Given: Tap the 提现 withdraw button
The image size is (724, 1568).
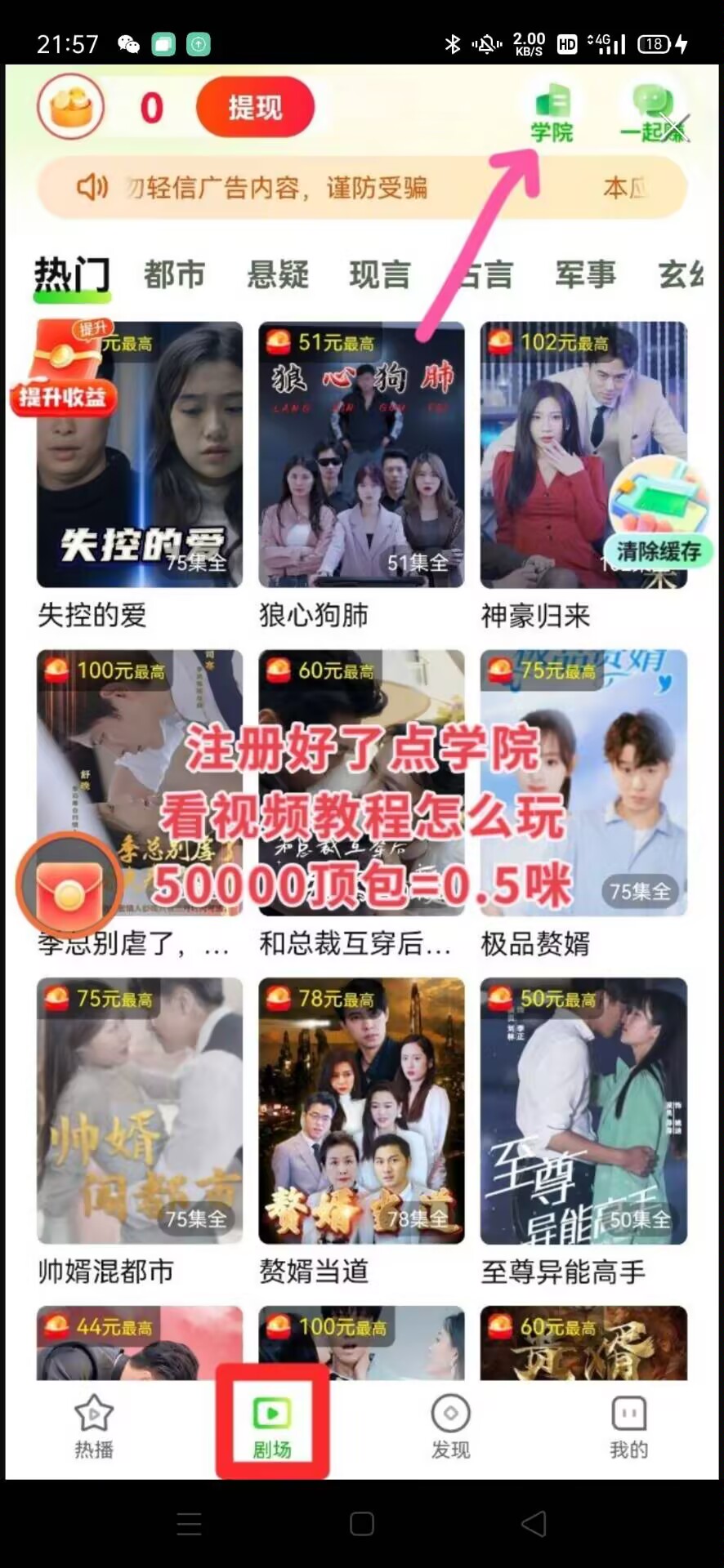Looking at the screenshot, I should click(x=255, y=107).
